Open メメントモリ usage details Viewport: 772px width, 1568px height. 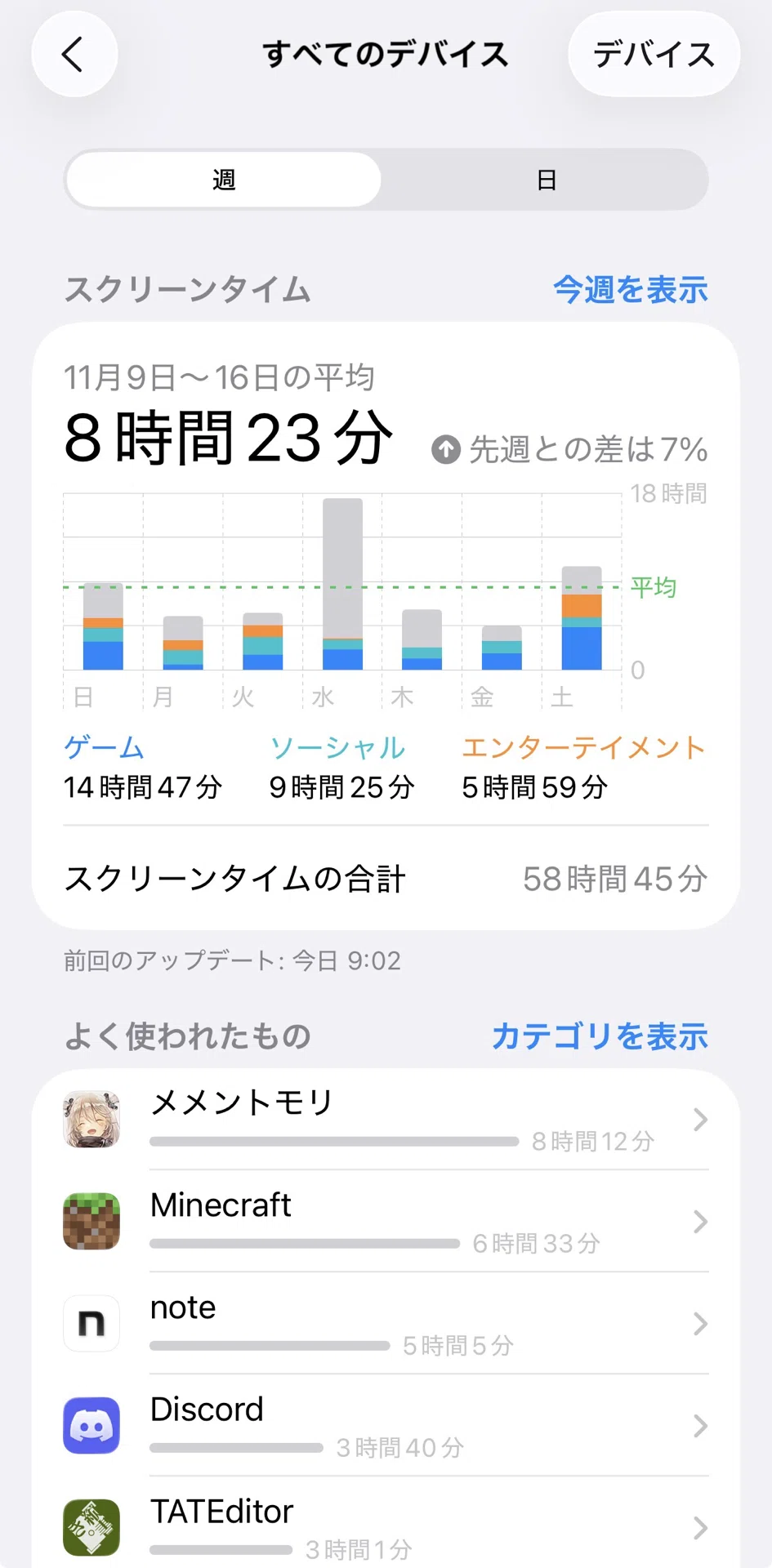coord(386,1120)
